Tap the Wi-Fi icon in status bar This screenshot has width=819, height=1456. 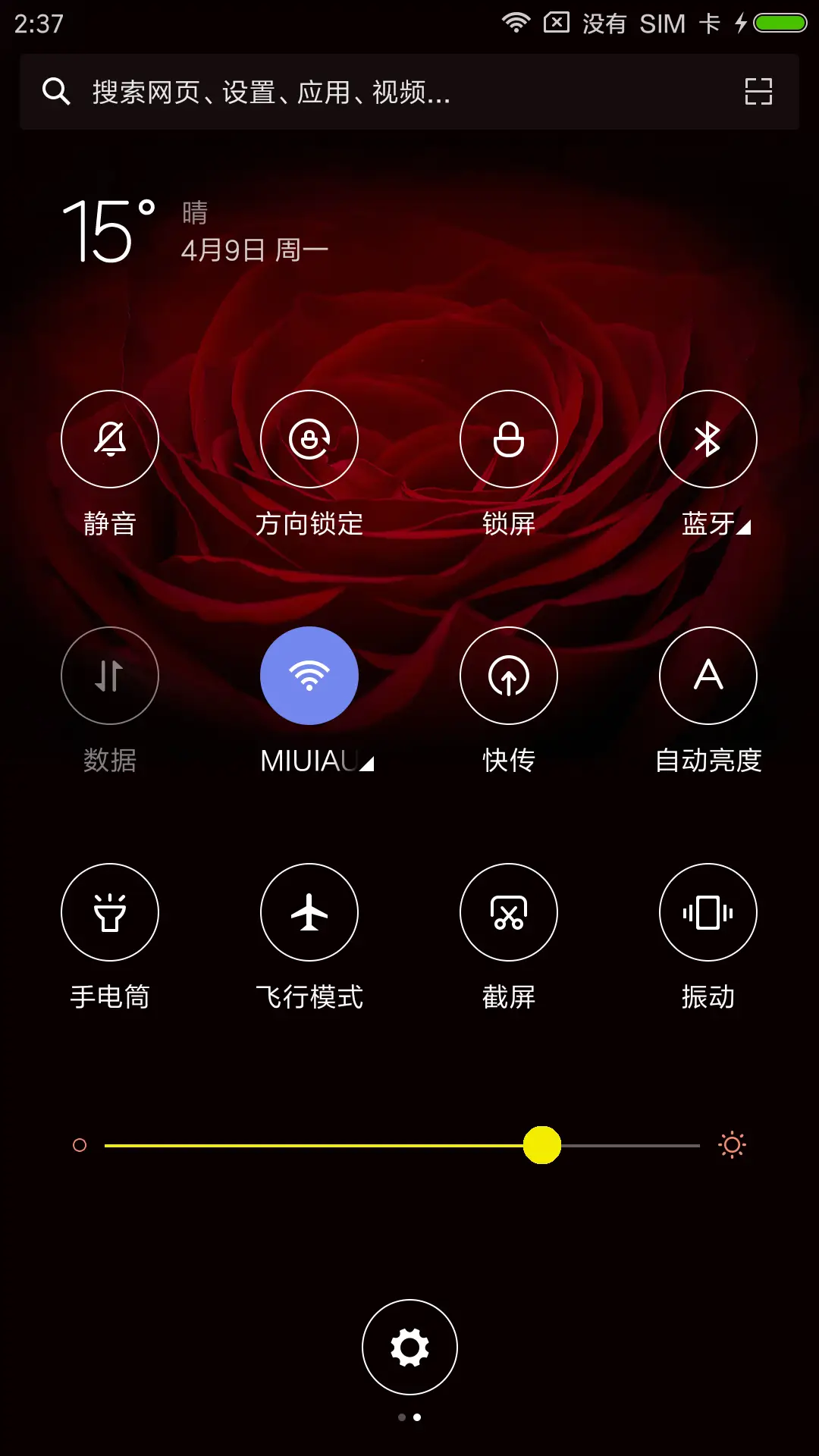(x=519, y=23)
